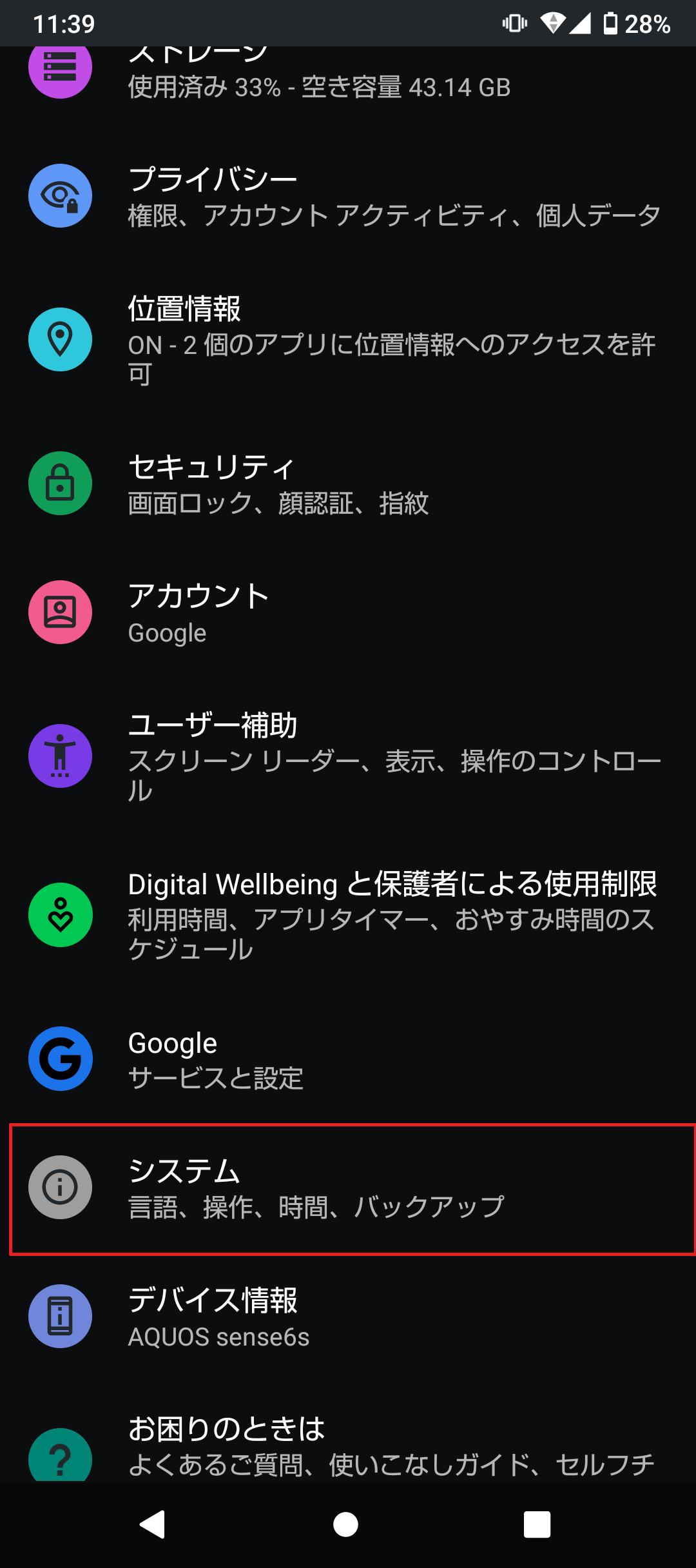Open Digital Wellbeing と保護者による使用制限

[x=348, y=915]
